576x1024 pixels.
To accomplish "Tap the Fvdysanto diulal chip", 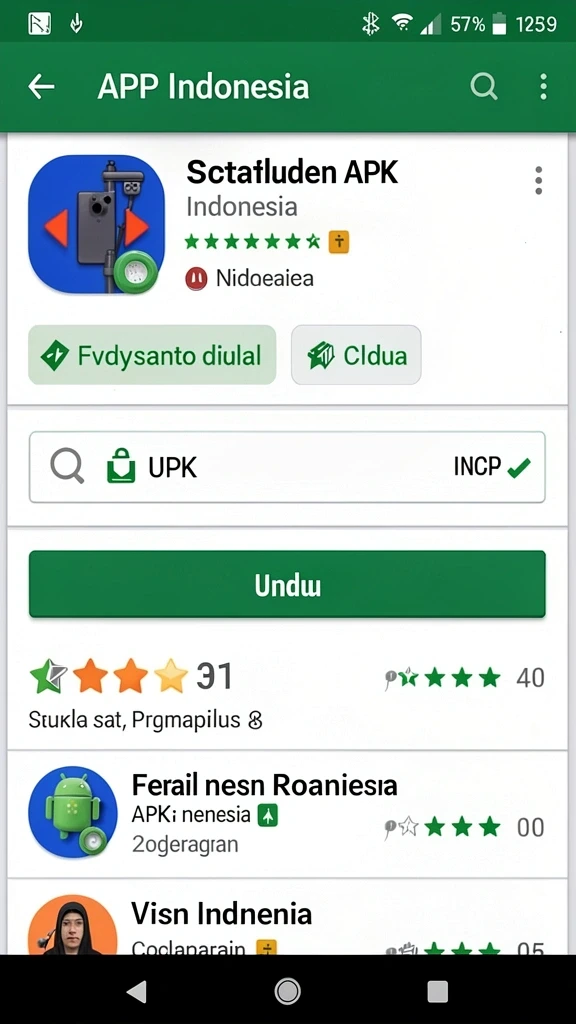I will (x=152, y=355).
